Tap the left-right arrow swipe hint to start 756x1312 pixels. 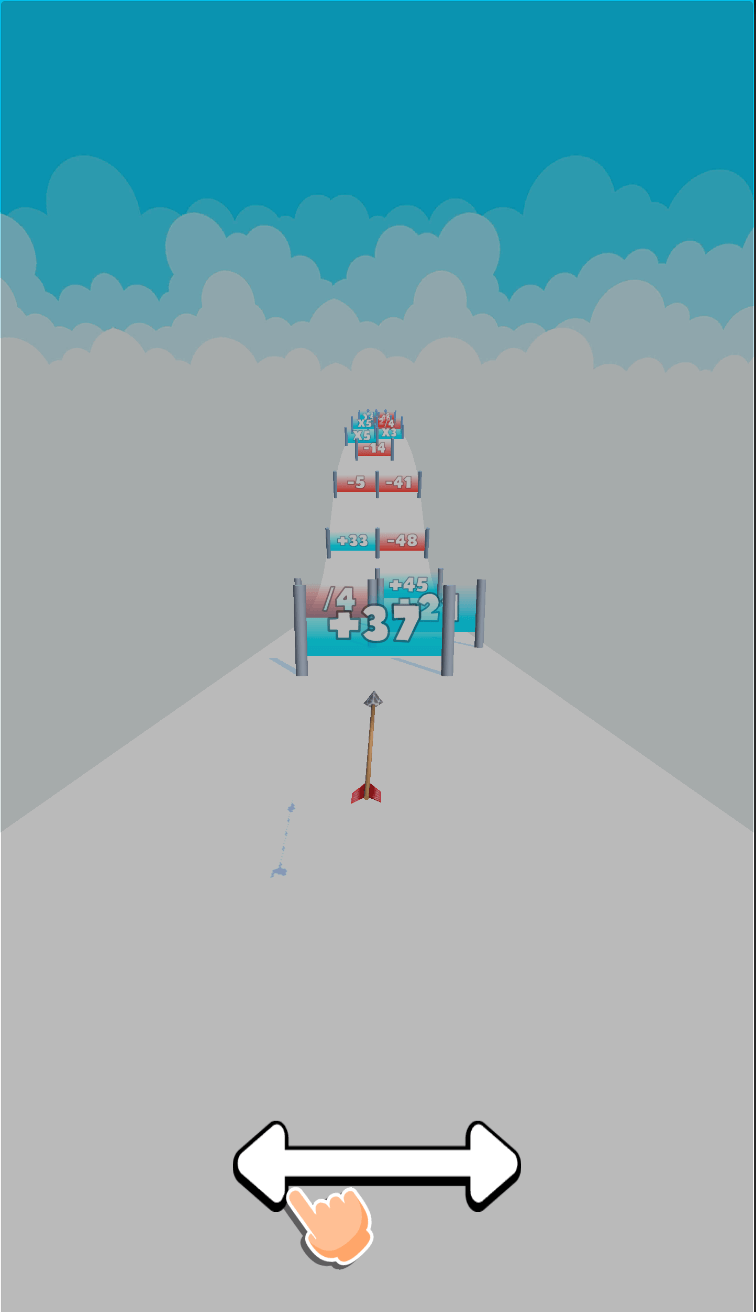click(377, 1166)
